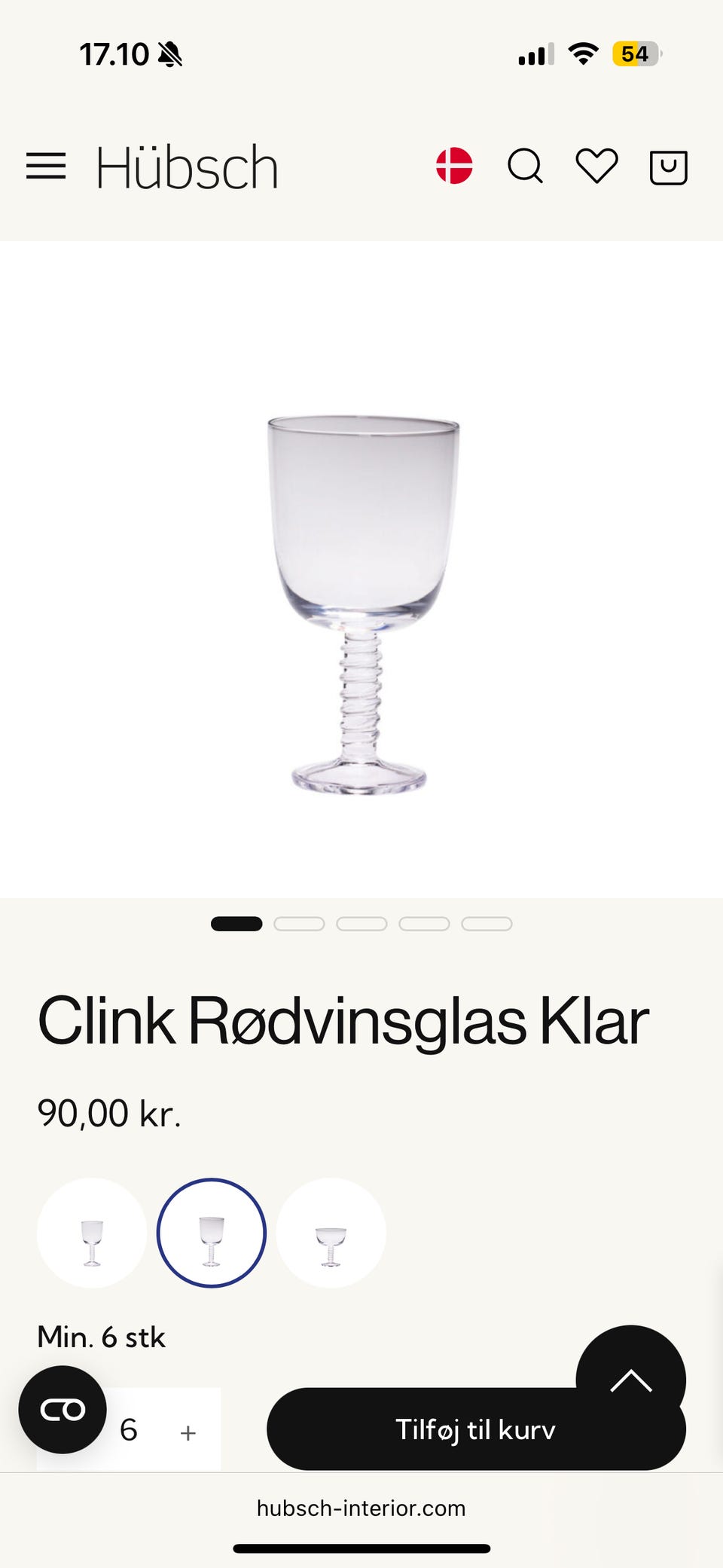
Task: Open the hamburger menu
Action: (x=46, y=166)
